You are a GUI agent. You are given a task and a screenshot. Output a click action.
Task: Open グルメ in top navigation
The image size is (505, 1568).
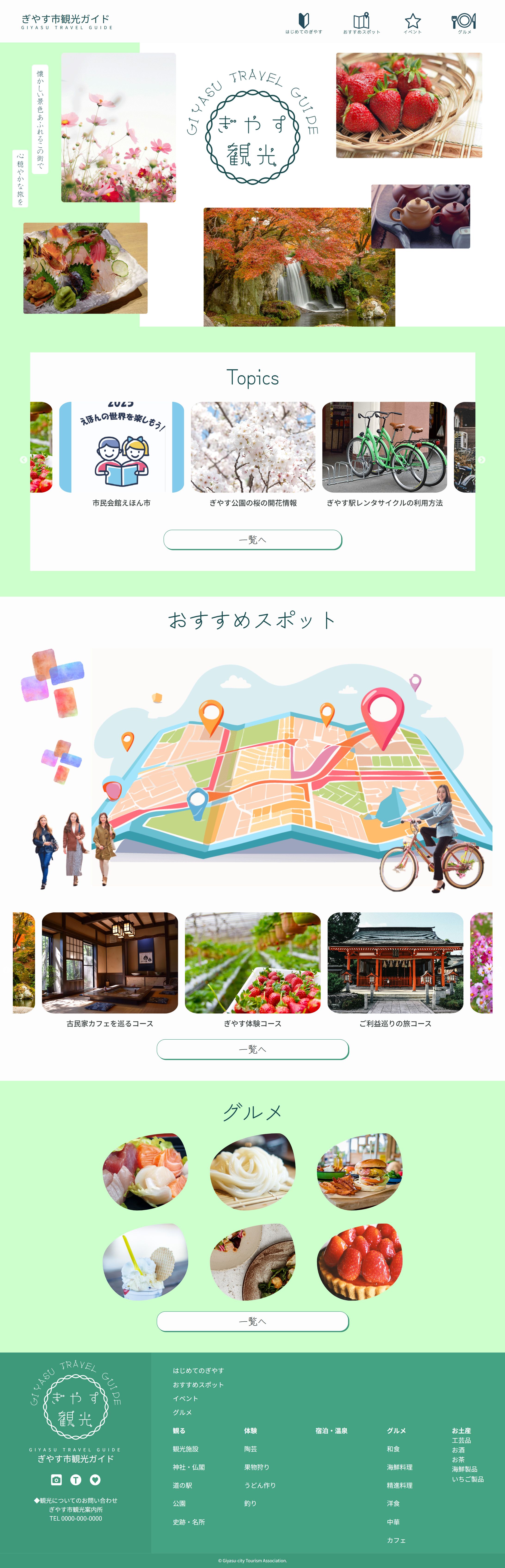click(464, 23)
